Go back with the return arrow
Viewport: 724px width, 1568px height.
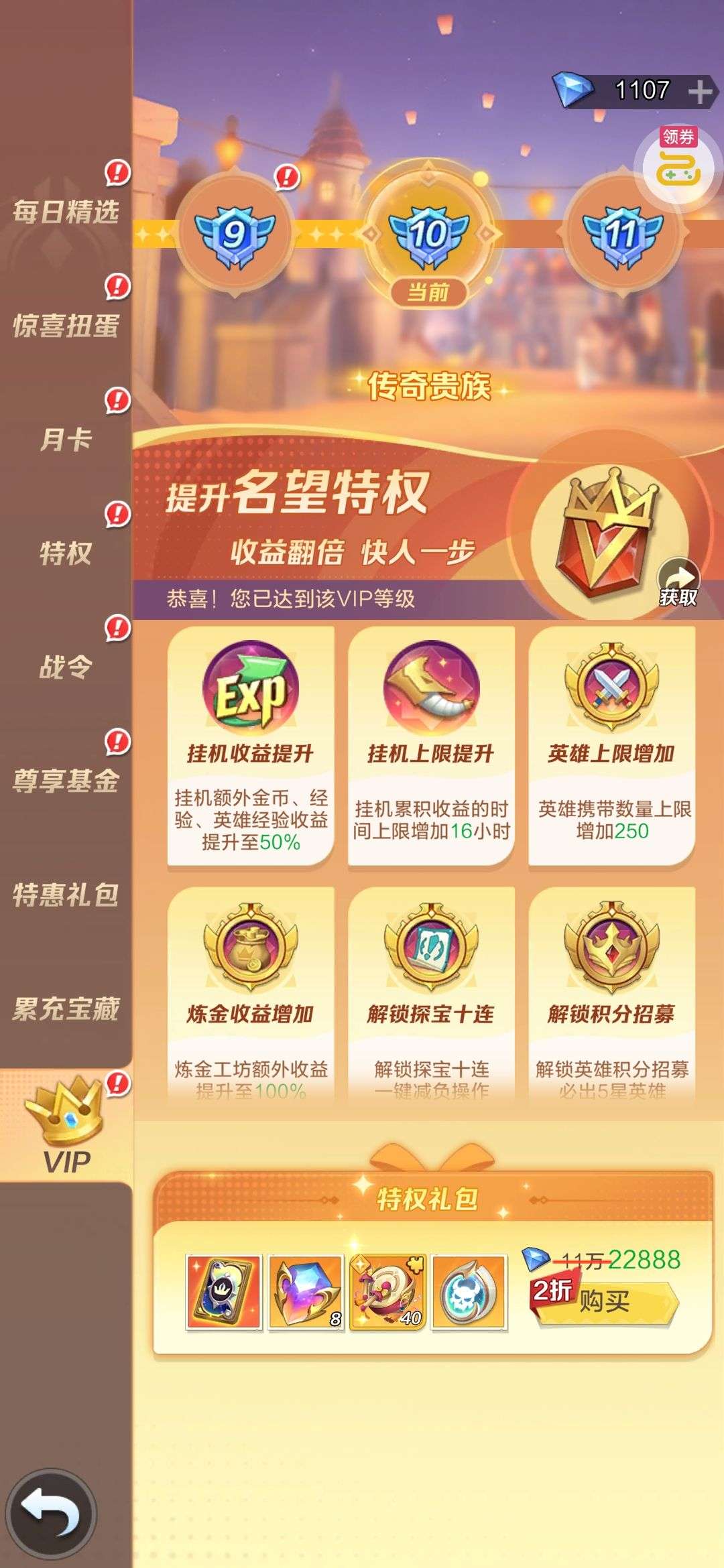point(51,1513)
